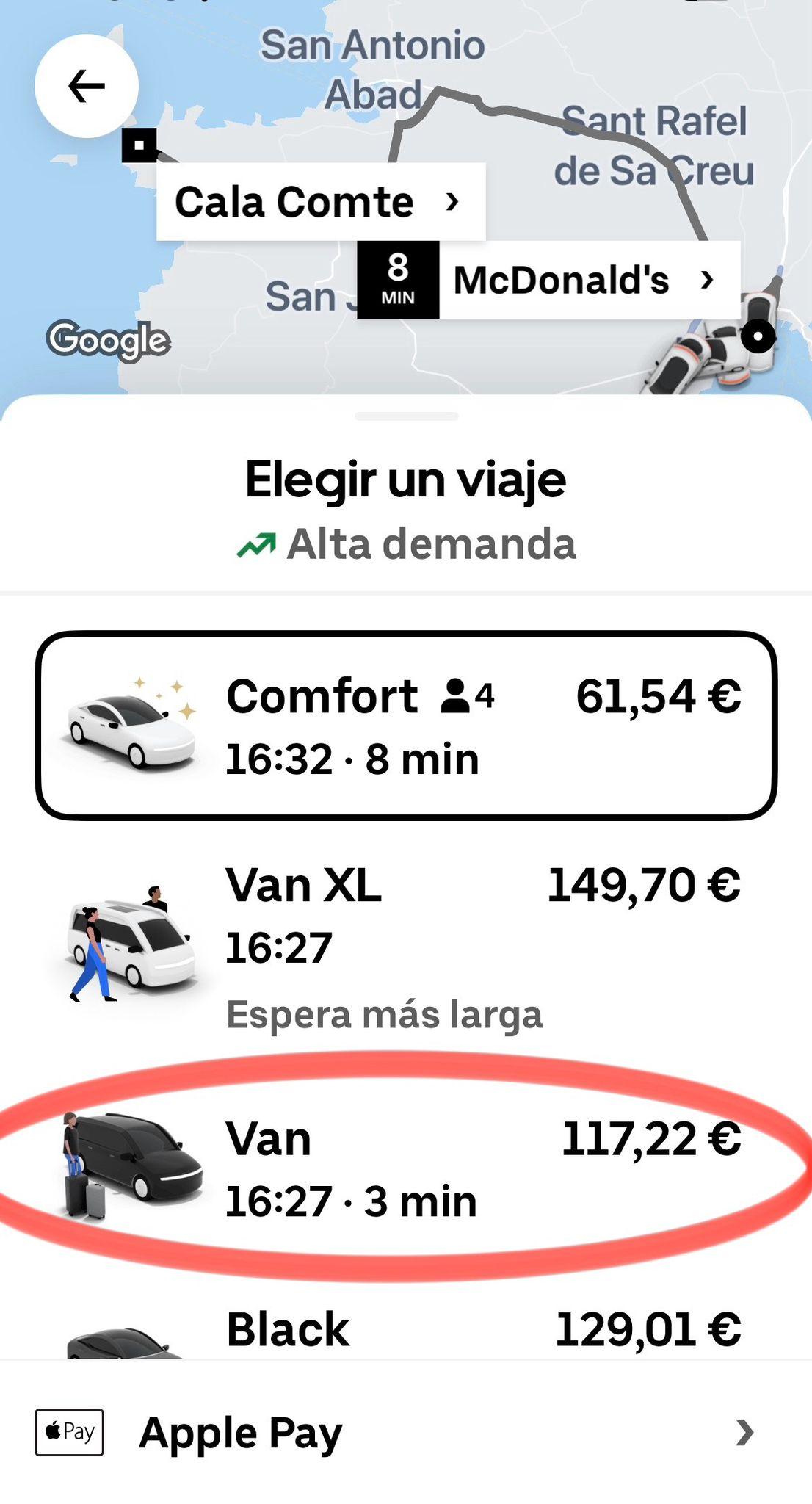812x1504 pixels.
Task: Pick the Van ride for 117,22 €
Action: point(406,1169)
